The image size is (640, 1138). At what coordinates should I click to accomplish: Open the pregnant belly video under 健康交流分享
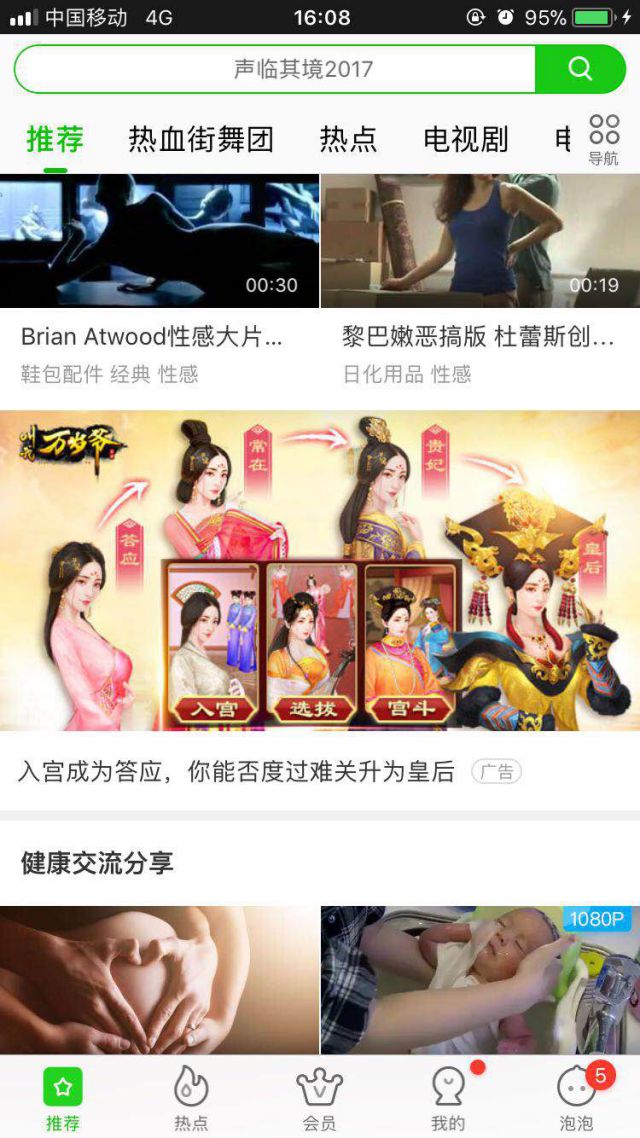coord(159,980)
